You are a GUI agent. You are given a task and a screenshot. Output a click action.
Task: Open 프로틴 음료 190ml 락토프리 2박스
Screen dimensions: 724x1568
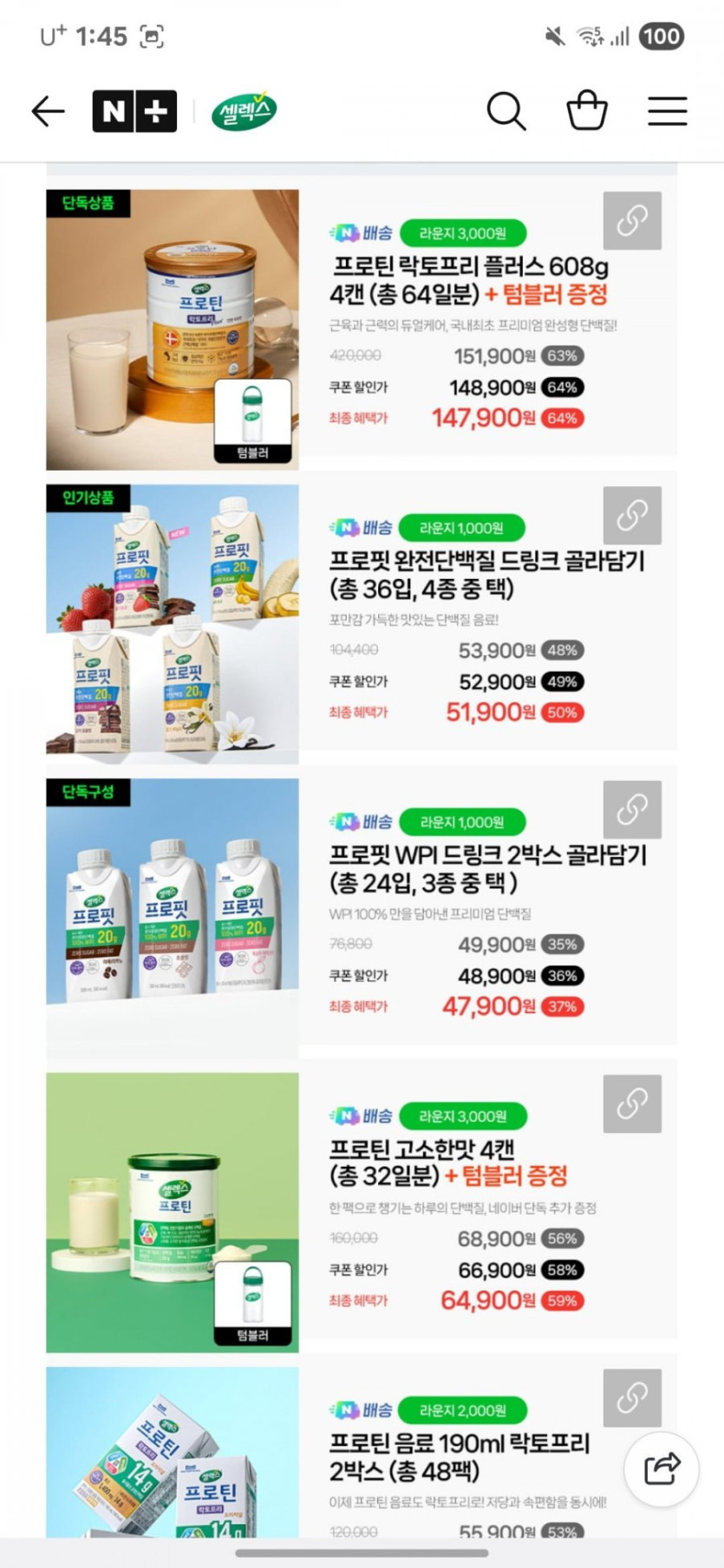460,1456
